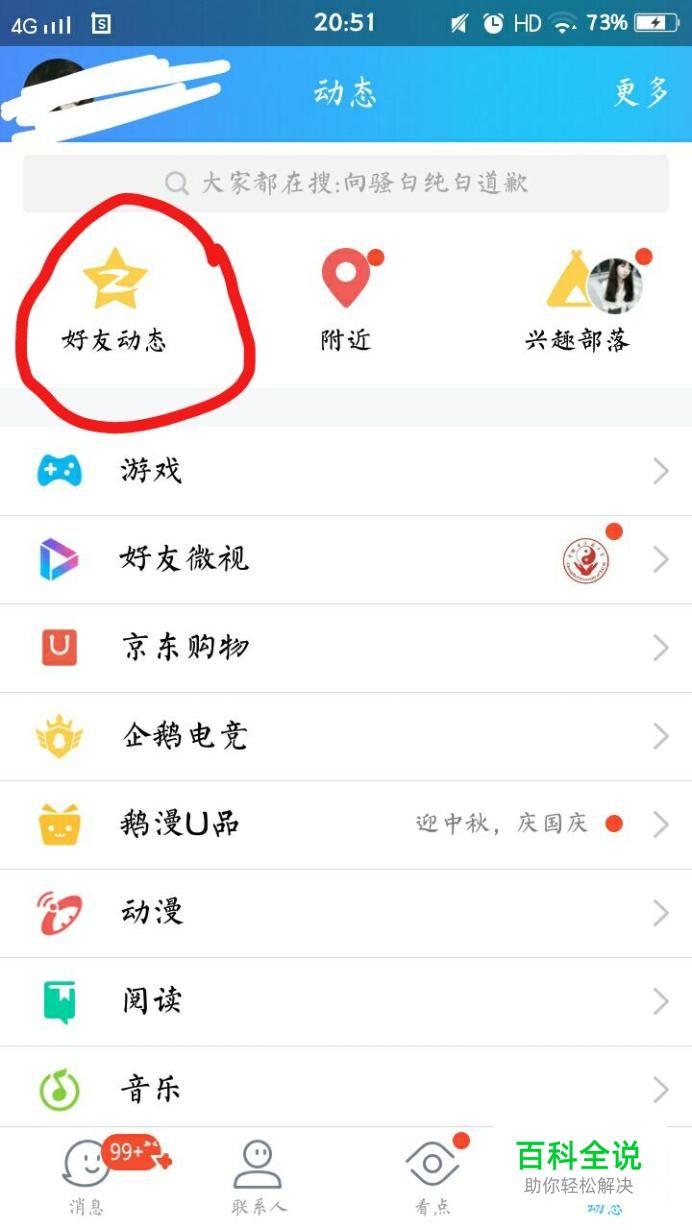The height and width of the screenshot is (1230, 692).
Task: Open the 好友微视 row
Action: (x=346, y=559)
